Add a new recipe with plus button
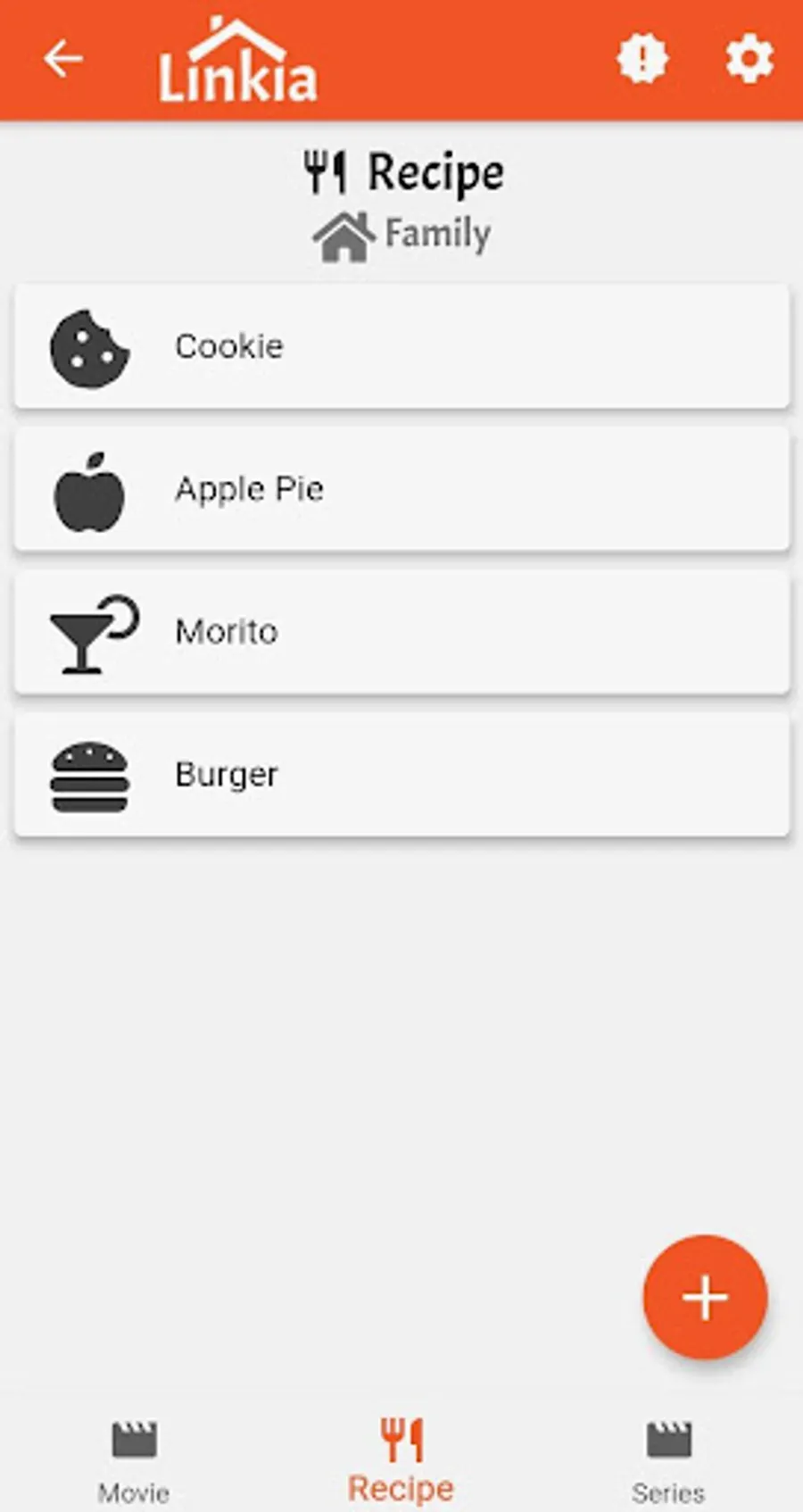 point(705,1297)
